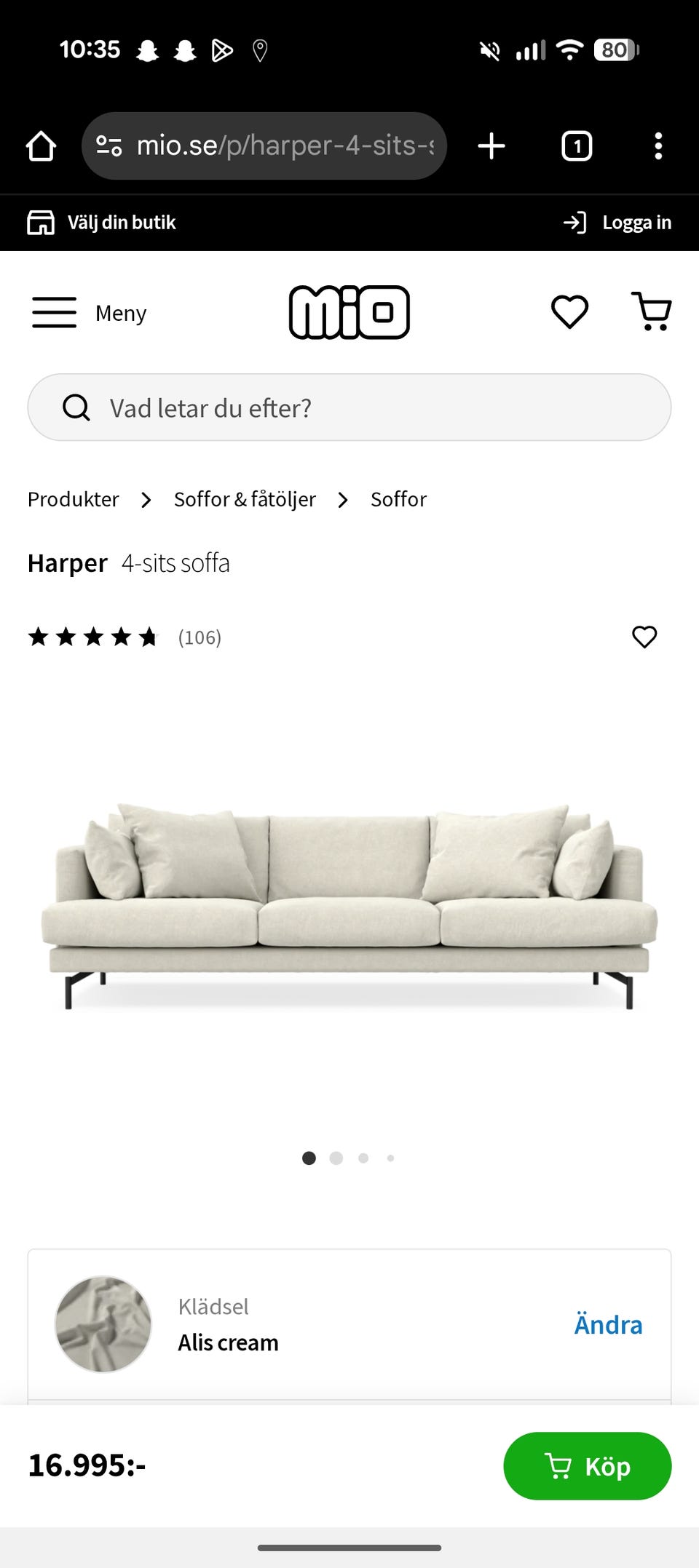Open the browser overflow menu
Screen dimensions: 699x1568
(658, 146)
